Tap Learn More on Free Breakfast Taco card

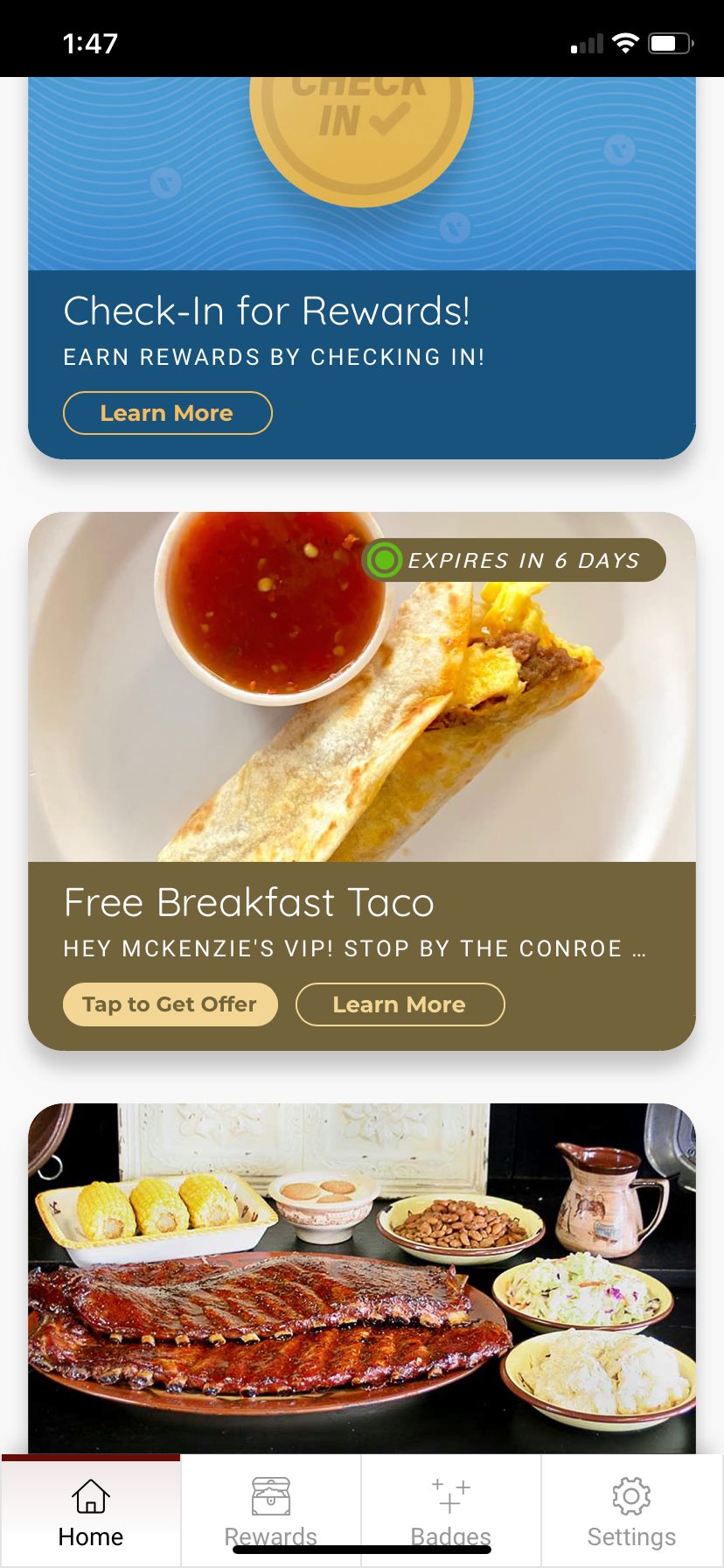400,1004
